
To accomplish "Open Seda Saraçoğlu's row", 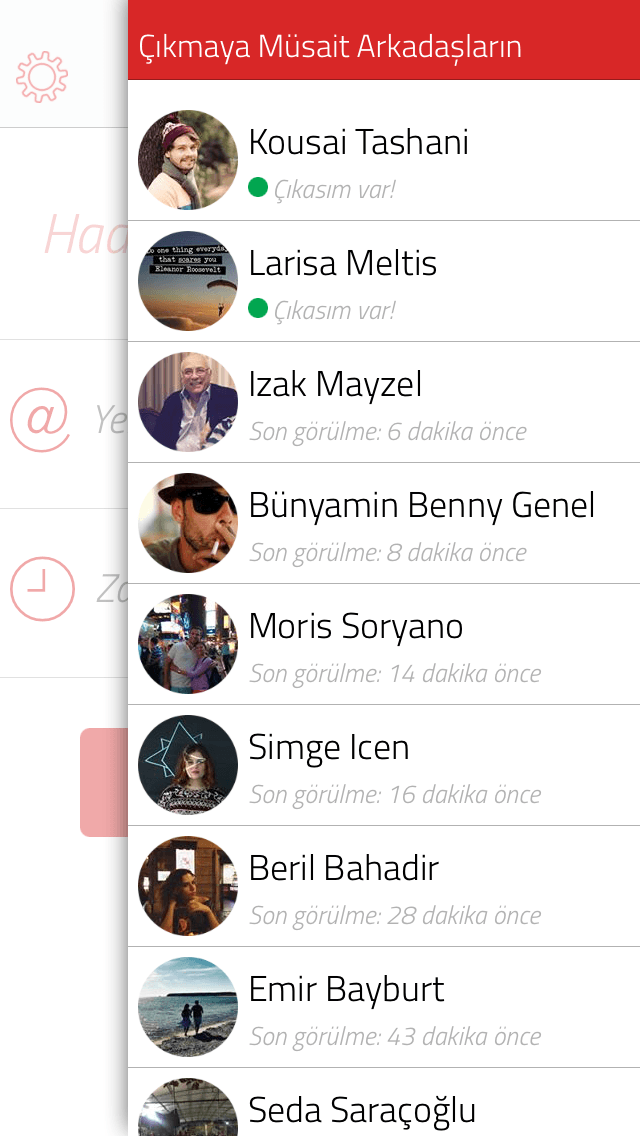I will click(384, 1106).
